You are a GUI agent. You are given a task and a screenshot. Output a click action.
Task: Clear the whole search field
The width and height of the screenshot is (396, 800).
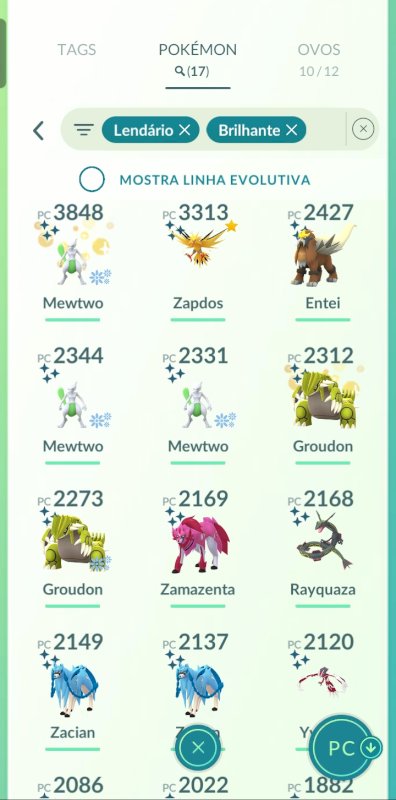(x=363, y=129)
